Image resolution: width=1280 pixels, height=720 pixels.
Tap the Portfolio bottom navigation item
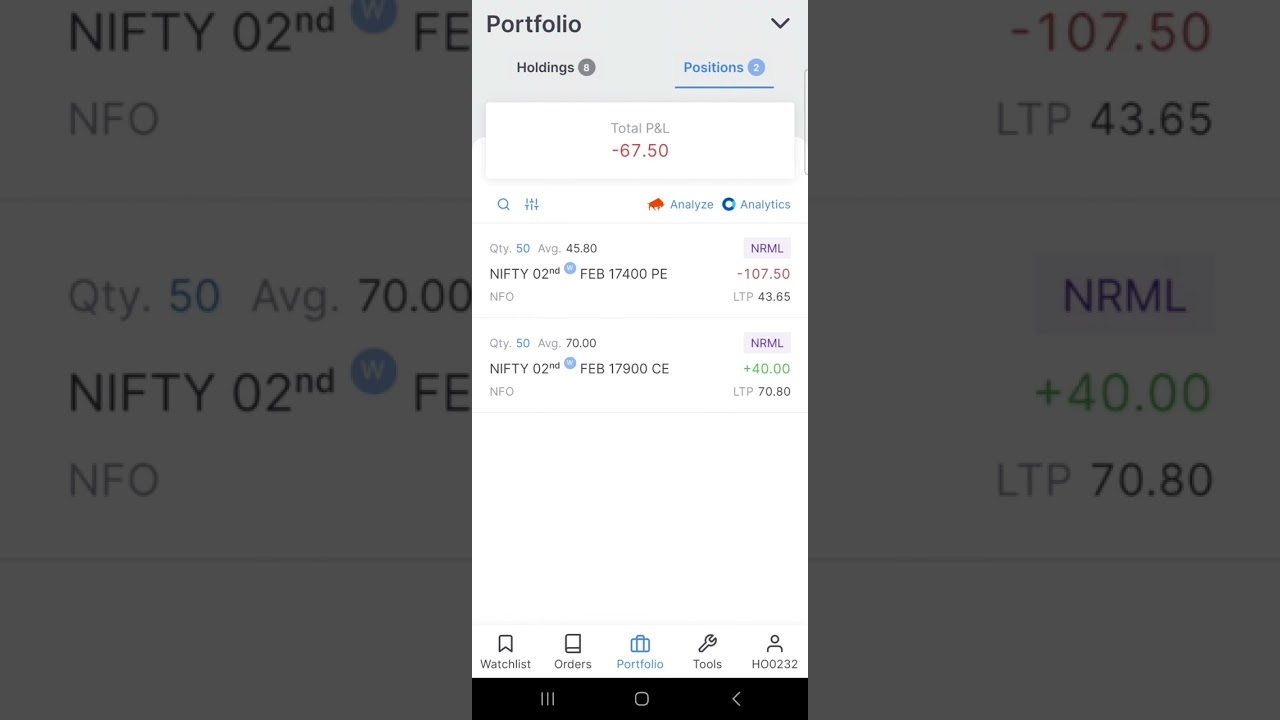pyautogui.click(x=640, y=652)
